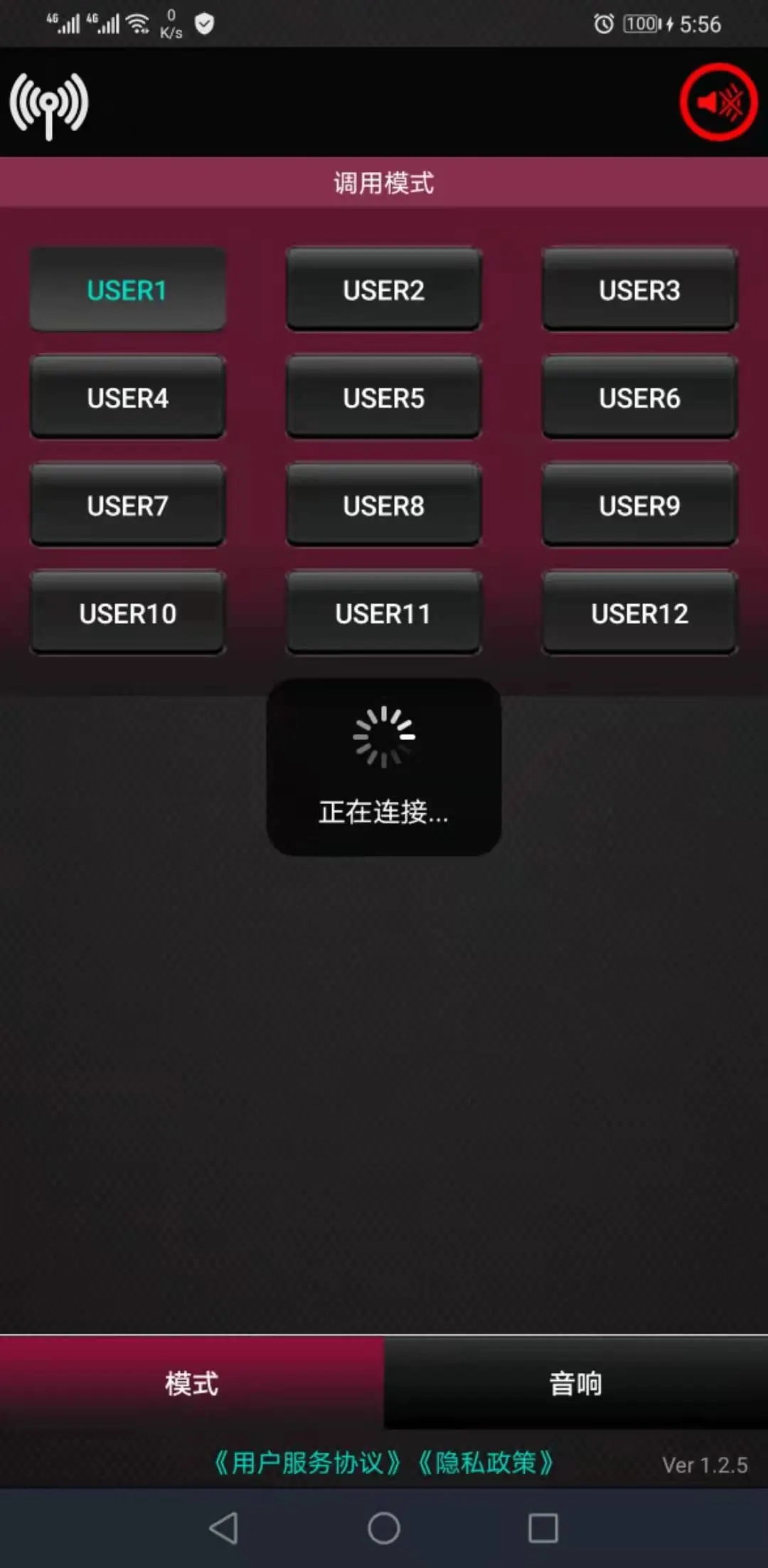Tap the wireless connection antenna icon

[x=49, y=105]
